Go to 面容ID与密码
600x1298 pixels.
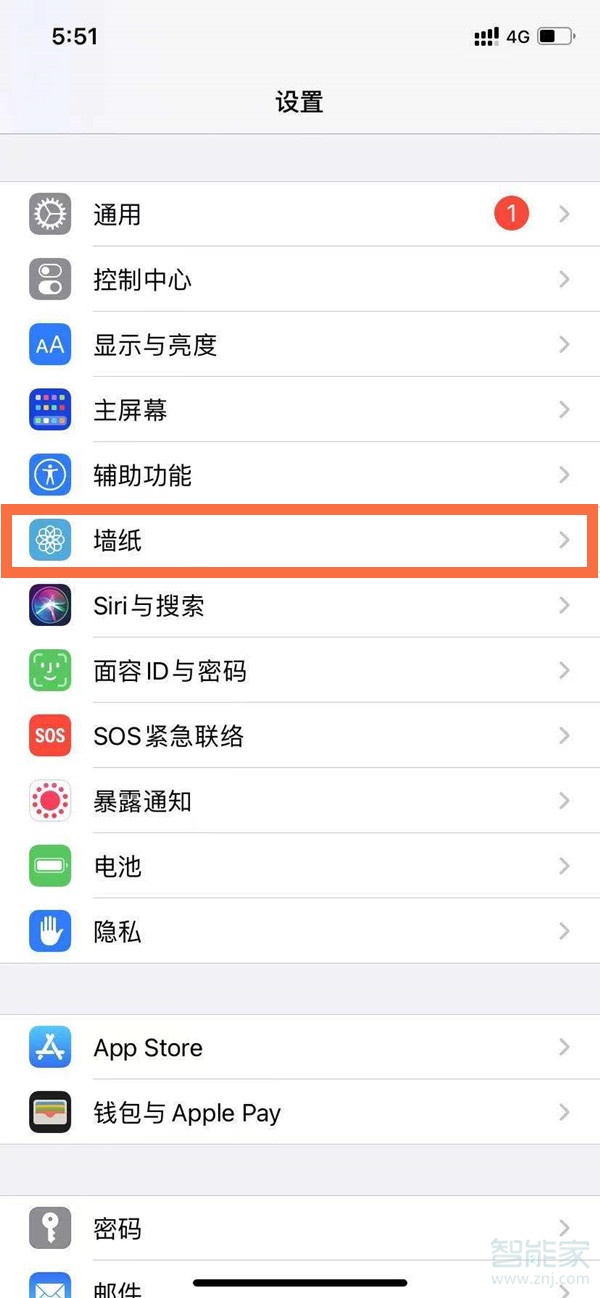pos(300,671)
